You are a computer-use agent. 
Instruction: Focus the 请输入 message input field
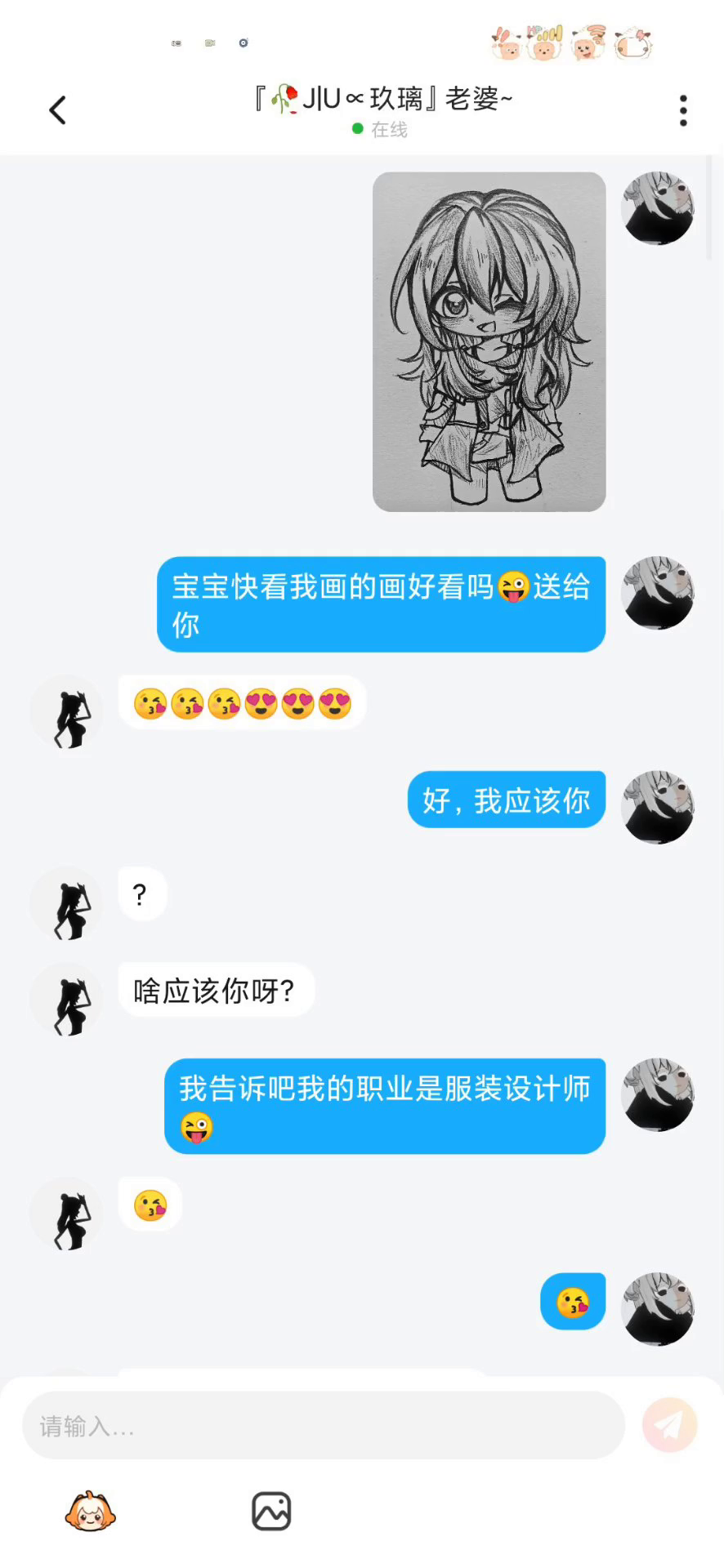point(323,1425)
